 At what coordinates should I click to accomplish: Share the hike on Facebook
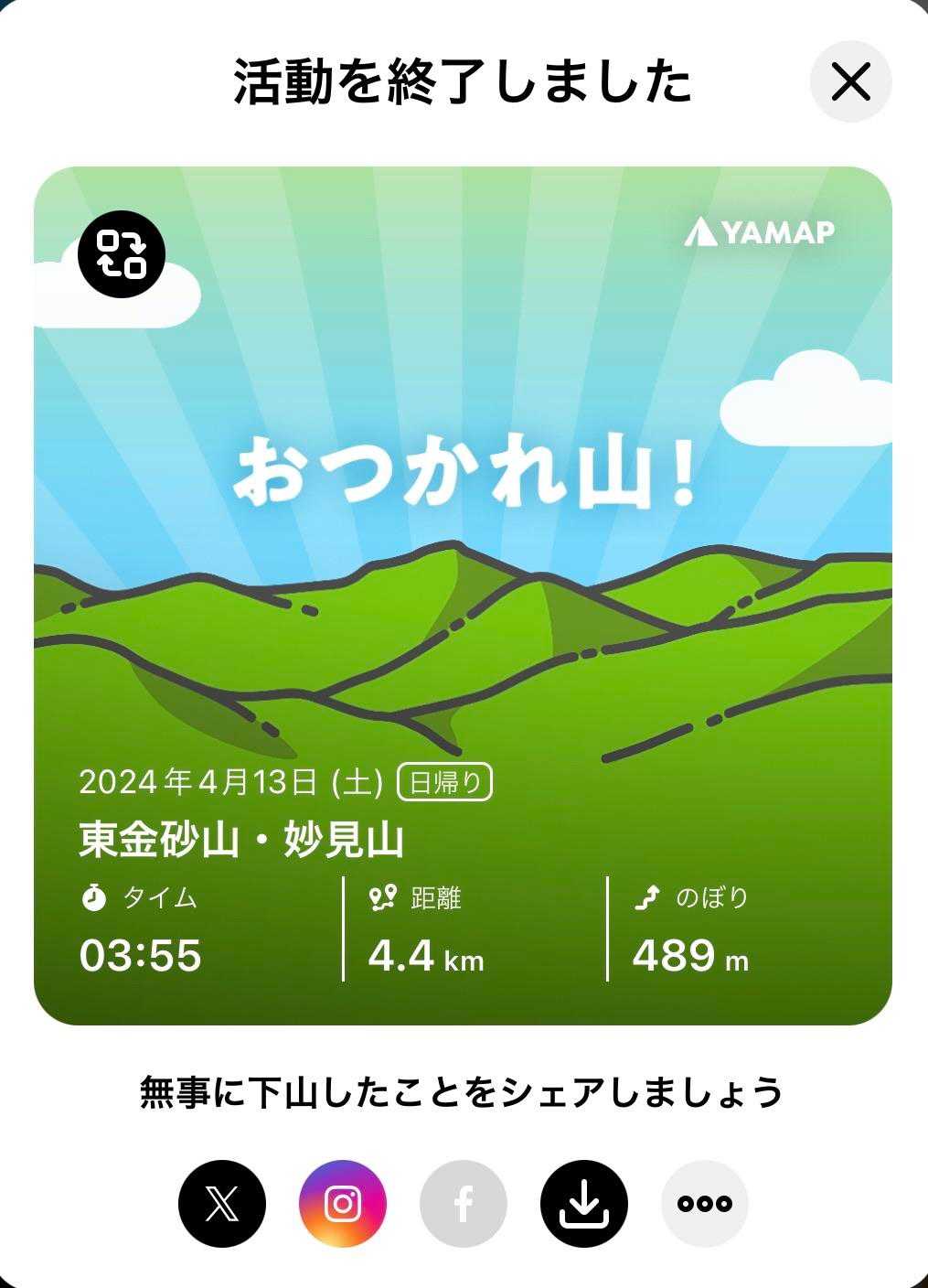coord(464,1204)
